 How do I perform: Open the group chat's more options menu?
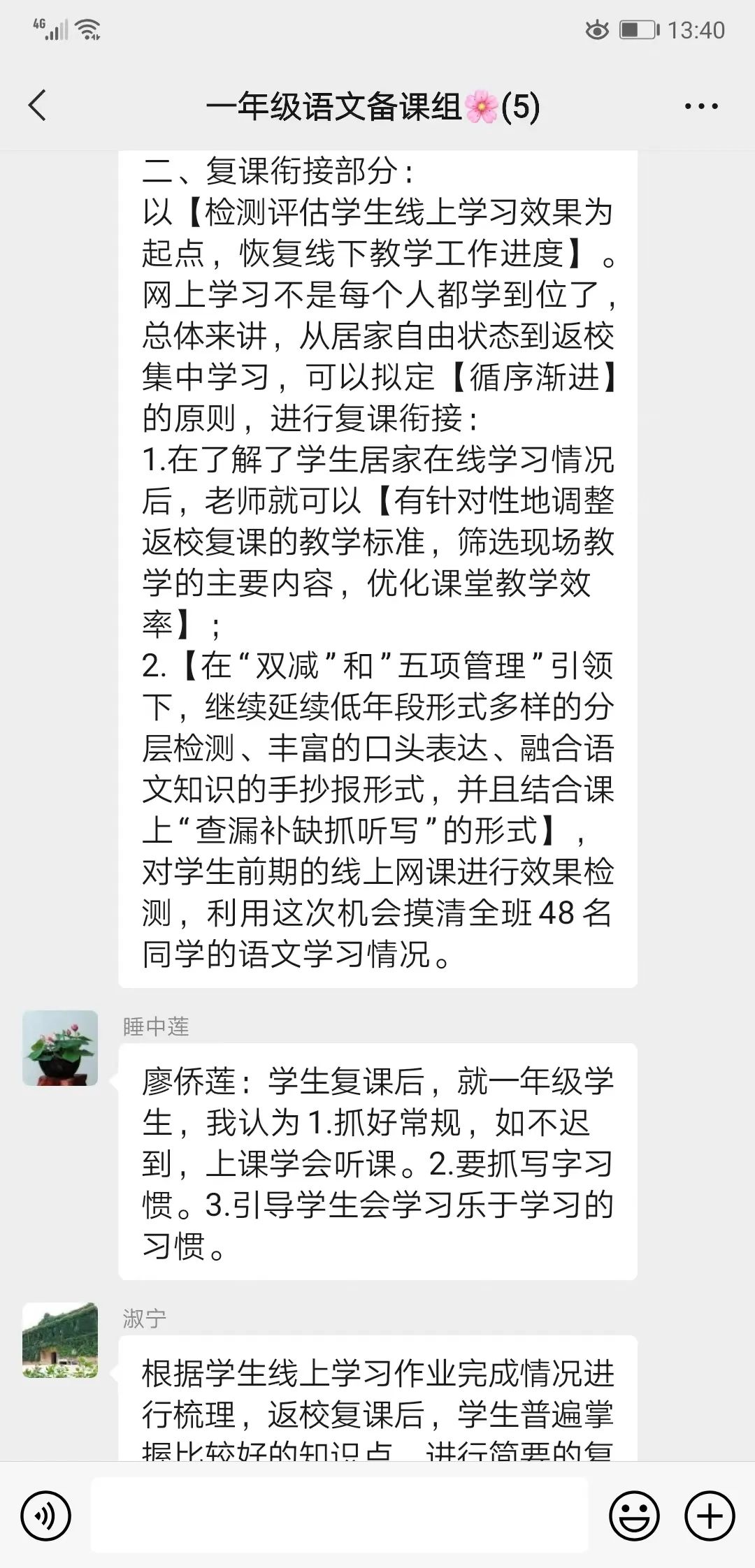coord(700,106)
